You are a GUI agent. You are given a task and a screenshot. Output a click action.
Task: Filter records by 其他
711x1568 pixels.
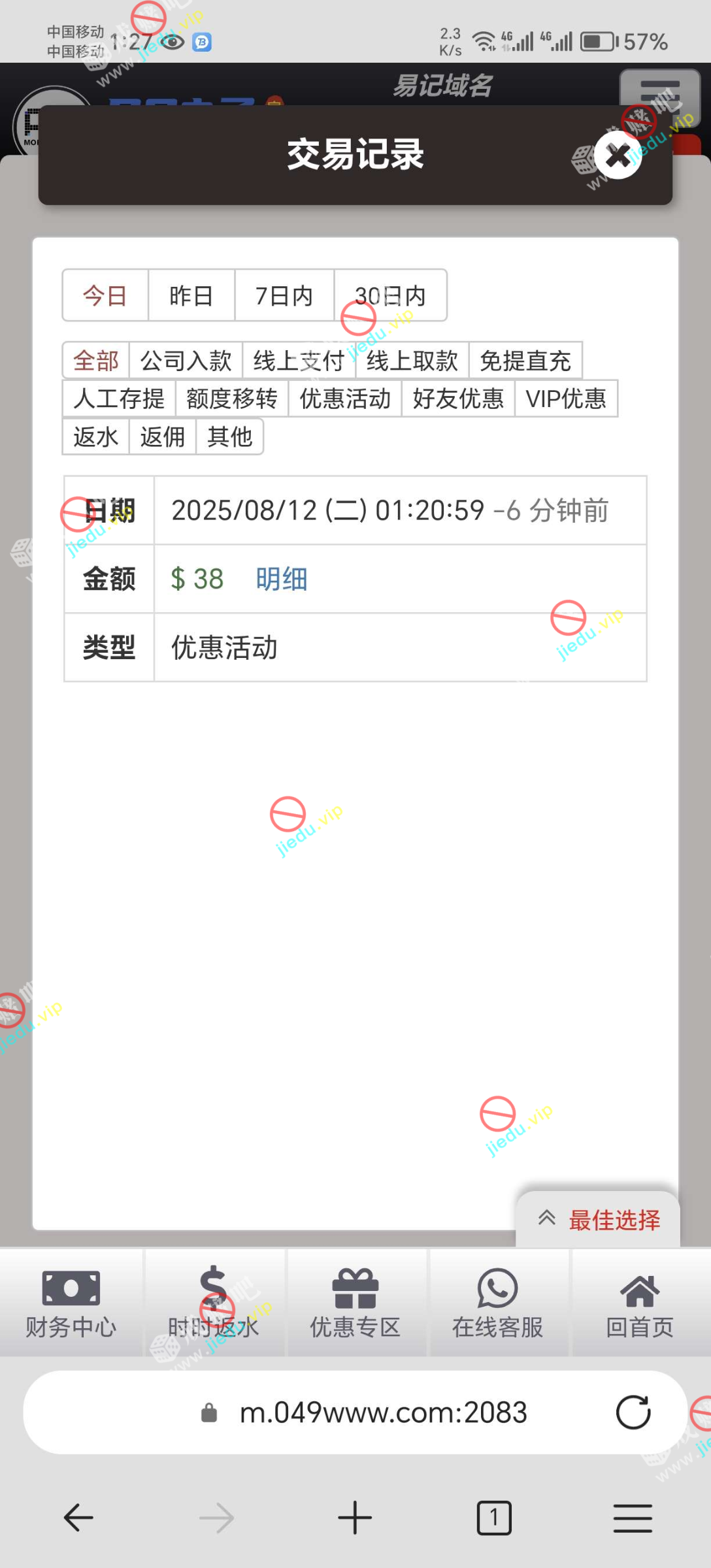229,436
